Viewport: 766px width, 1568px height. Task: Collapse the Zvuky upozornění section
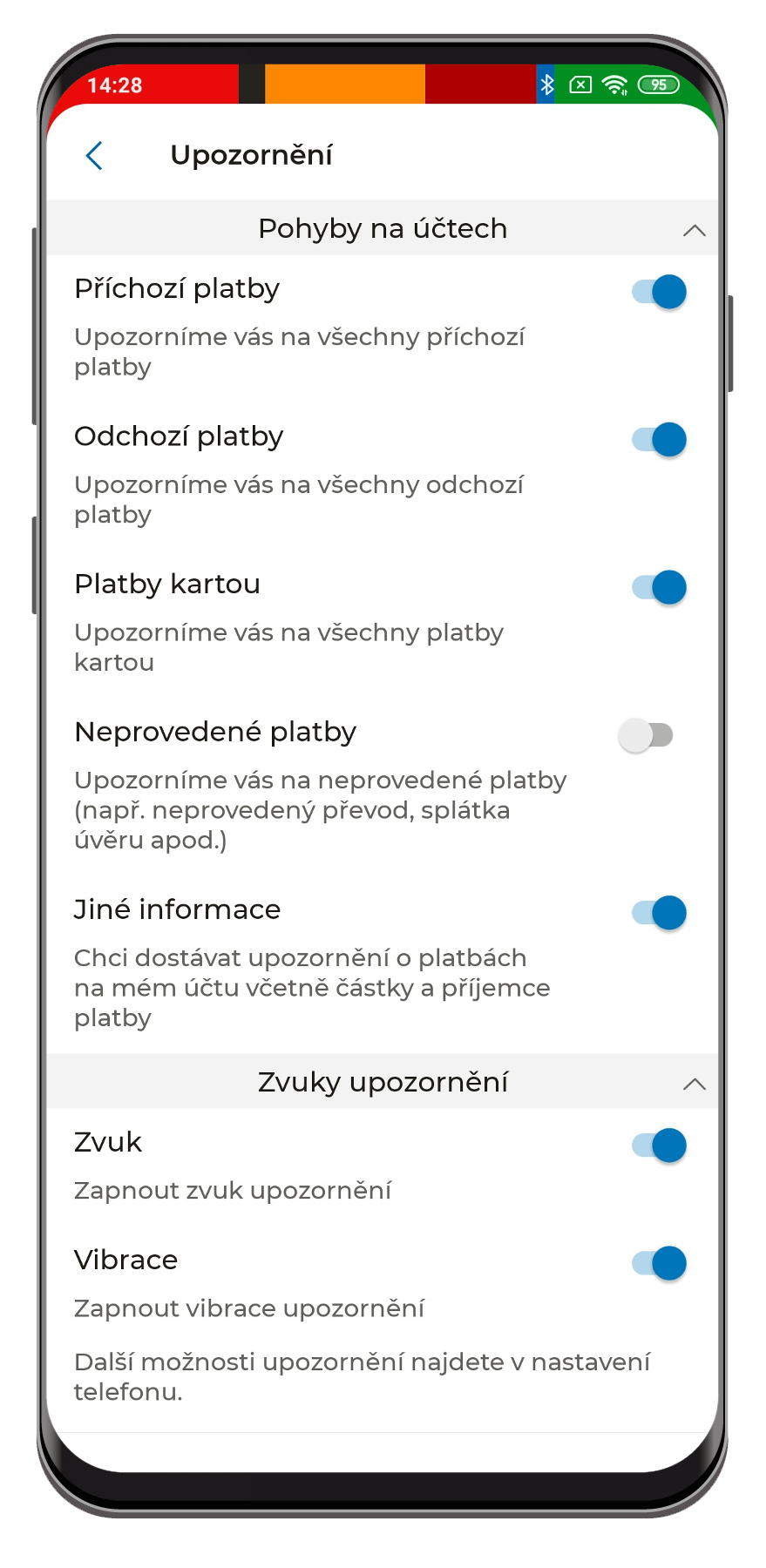click(694, 1084)
